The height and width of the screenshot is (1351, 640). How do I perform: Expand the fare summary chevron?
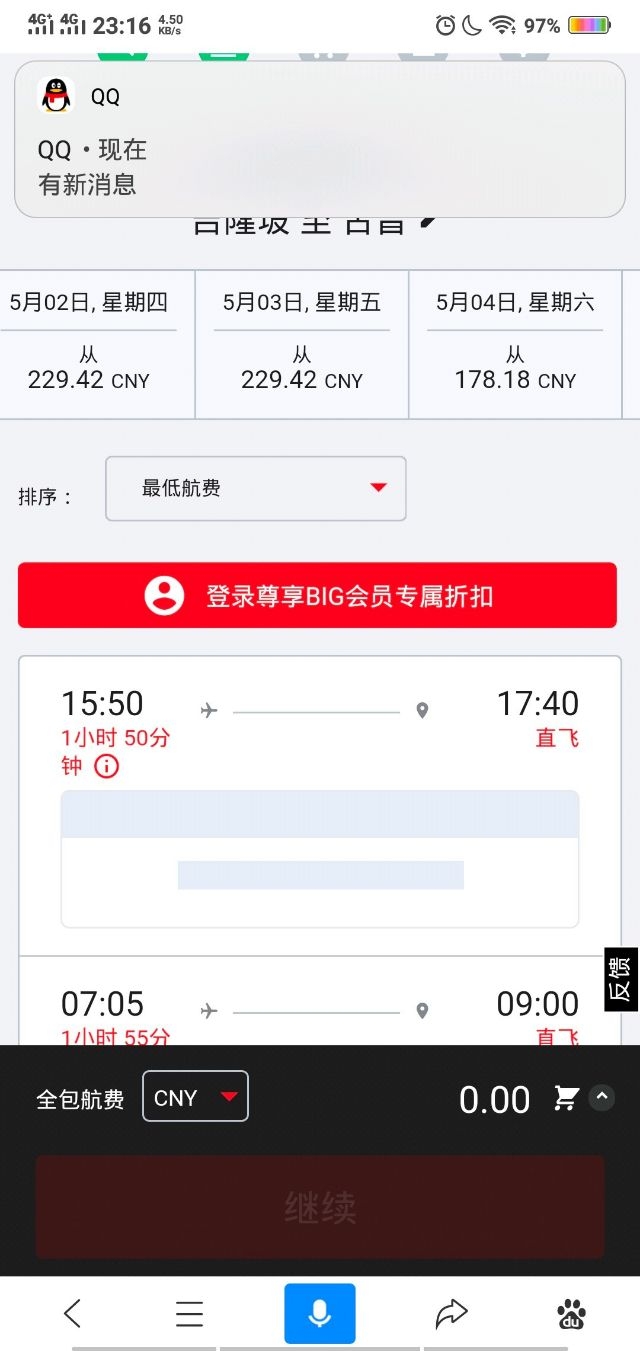tap(602, 1097)
